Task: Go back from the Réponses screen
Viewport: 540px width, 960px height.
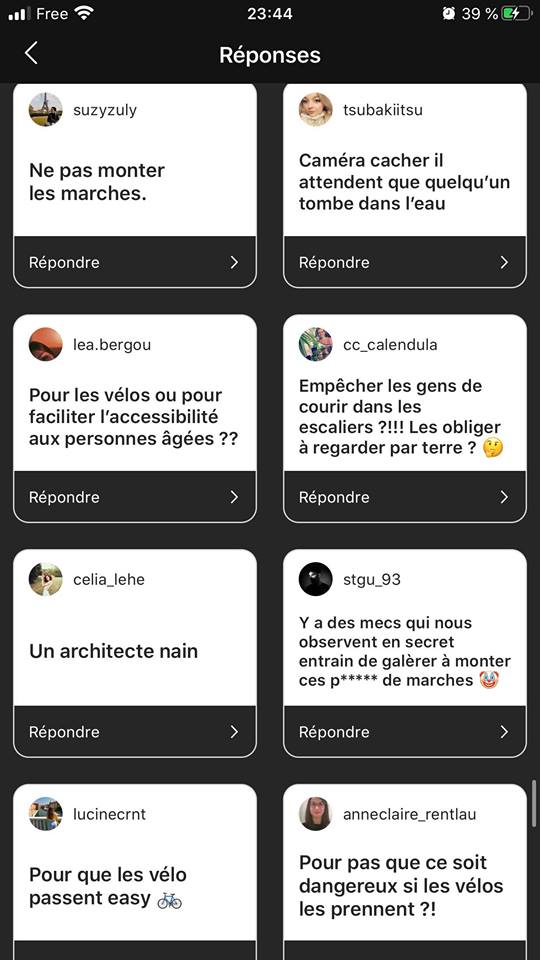Action: tap(31, 54)
